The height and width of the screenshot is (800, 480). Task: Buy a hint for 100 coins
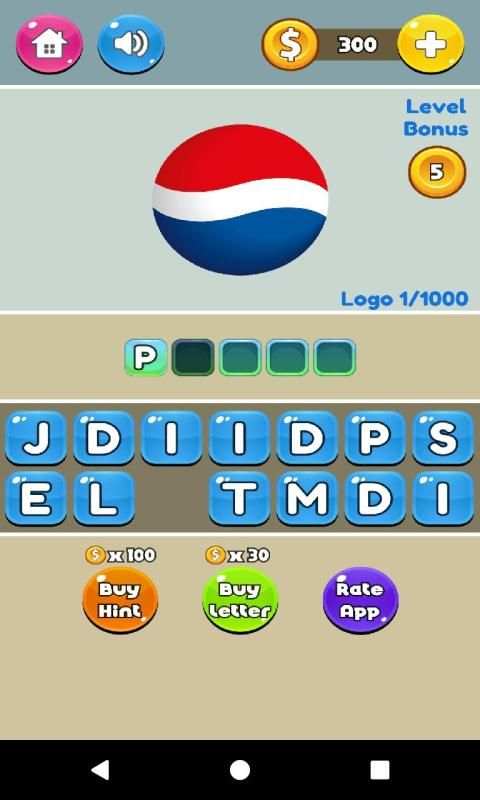click(120, 600)
